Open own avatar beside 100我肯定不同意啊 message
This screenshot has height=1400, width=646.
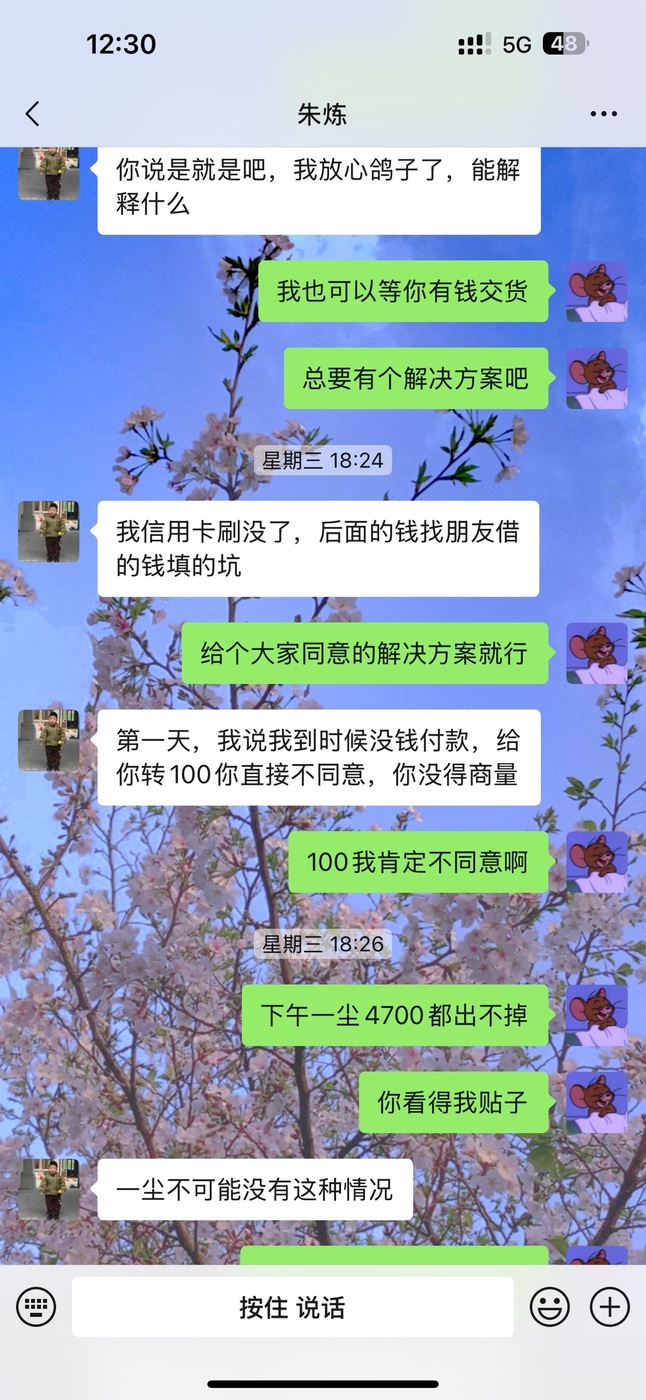pyautogui.click(x=597, y=862)
